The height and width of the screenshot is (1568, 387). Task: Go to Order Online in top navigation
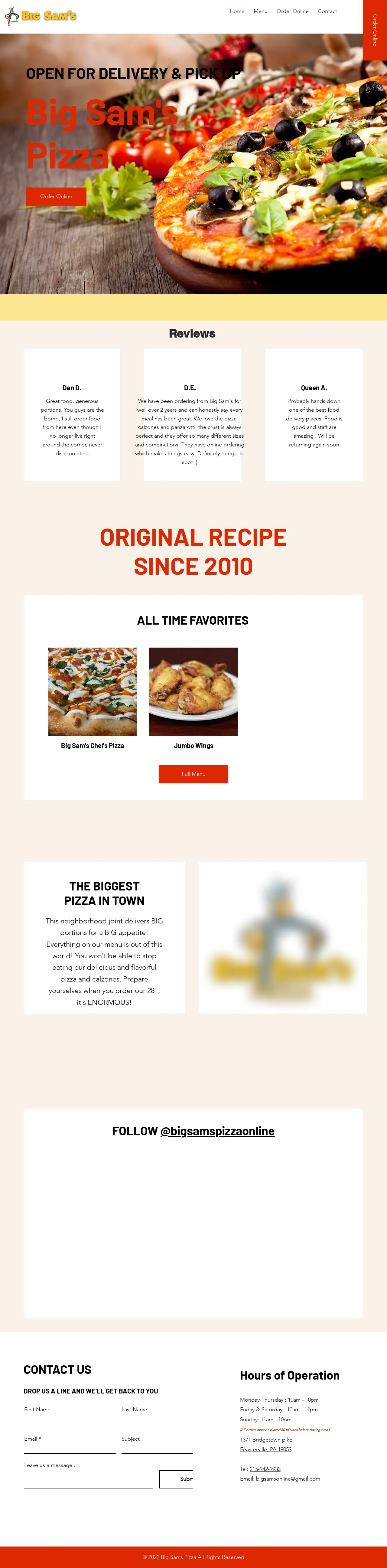tap(292, 11)
